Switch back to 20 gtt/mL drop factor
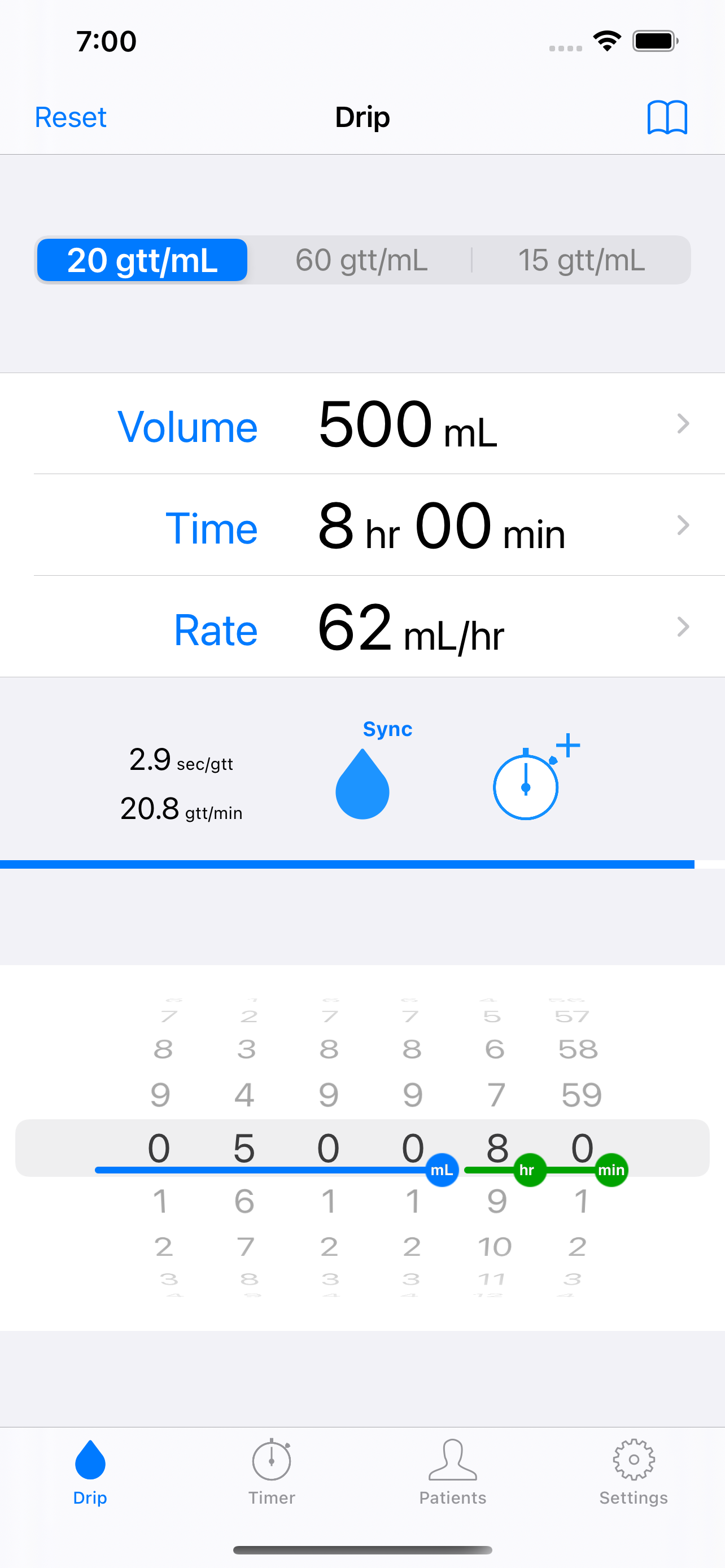Image resolution: width=725 pixels, height=1568 pixels. (x=142, y=260)
